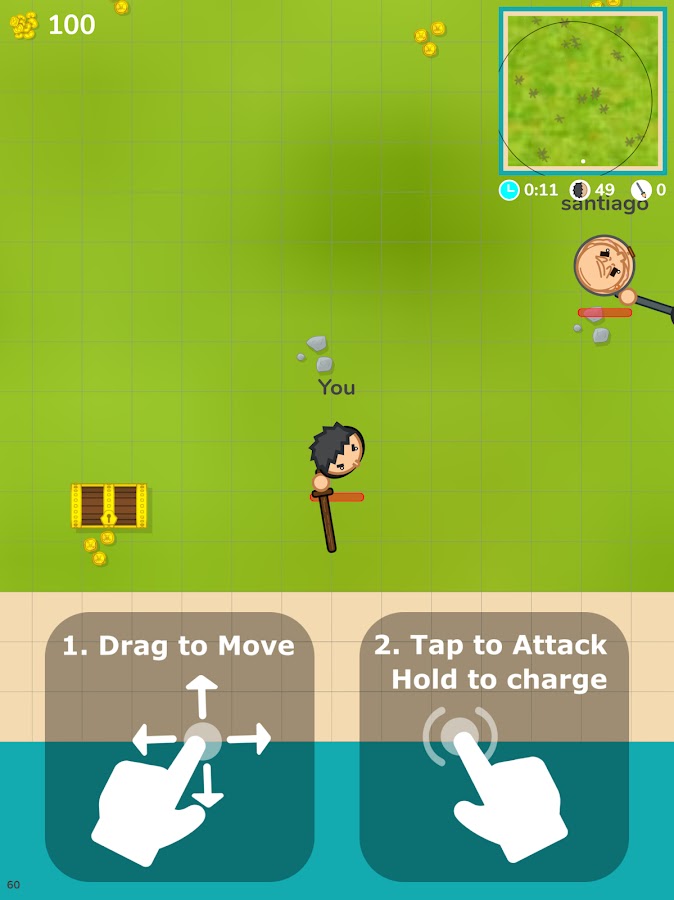Tap the Tap to Attack control pad
The width and height of the screenshot is (674, 900).
494,747
